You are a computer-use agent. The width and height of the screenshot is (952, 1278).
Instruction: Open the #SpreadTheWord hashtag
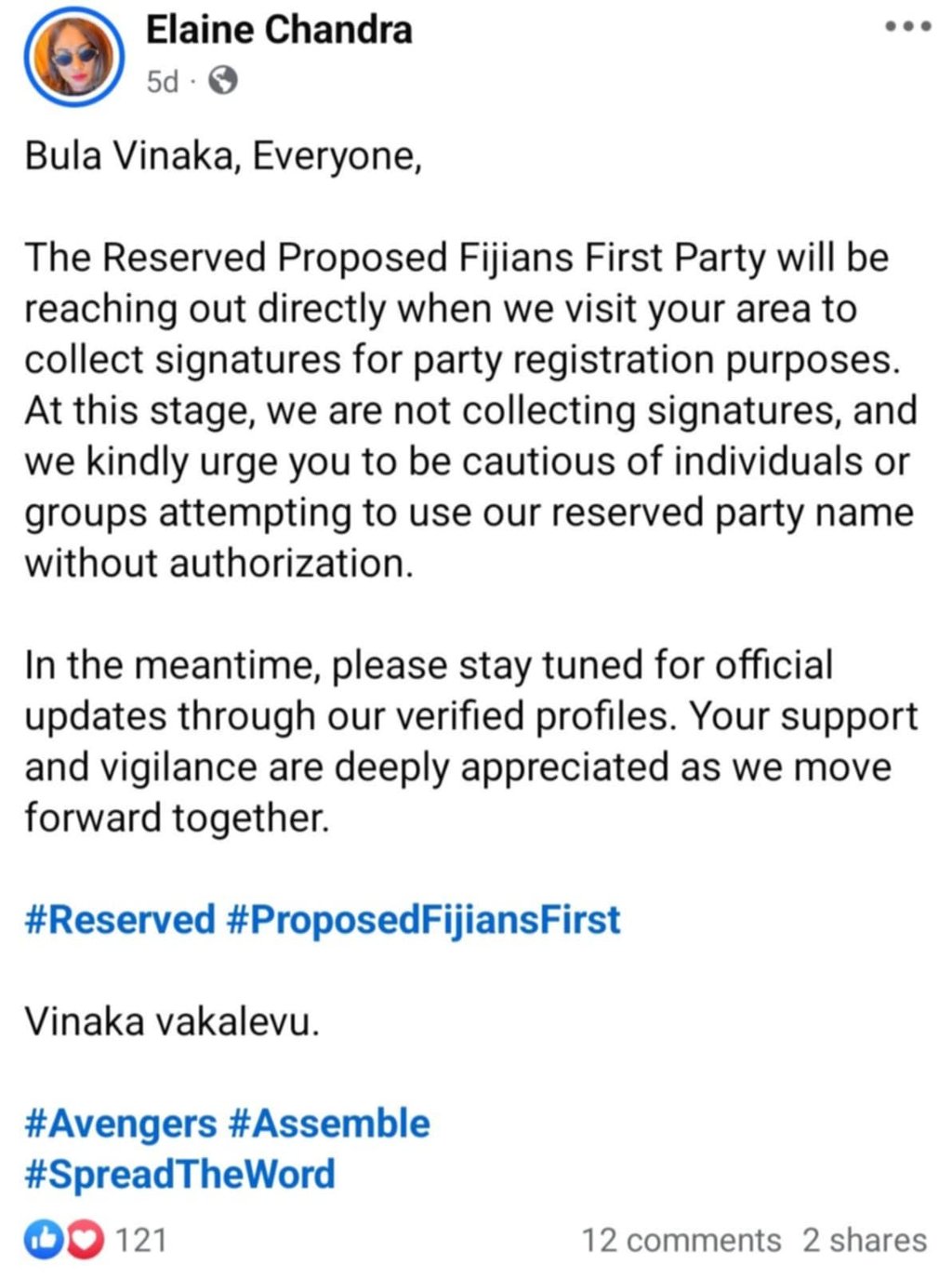coord(179,1174)
